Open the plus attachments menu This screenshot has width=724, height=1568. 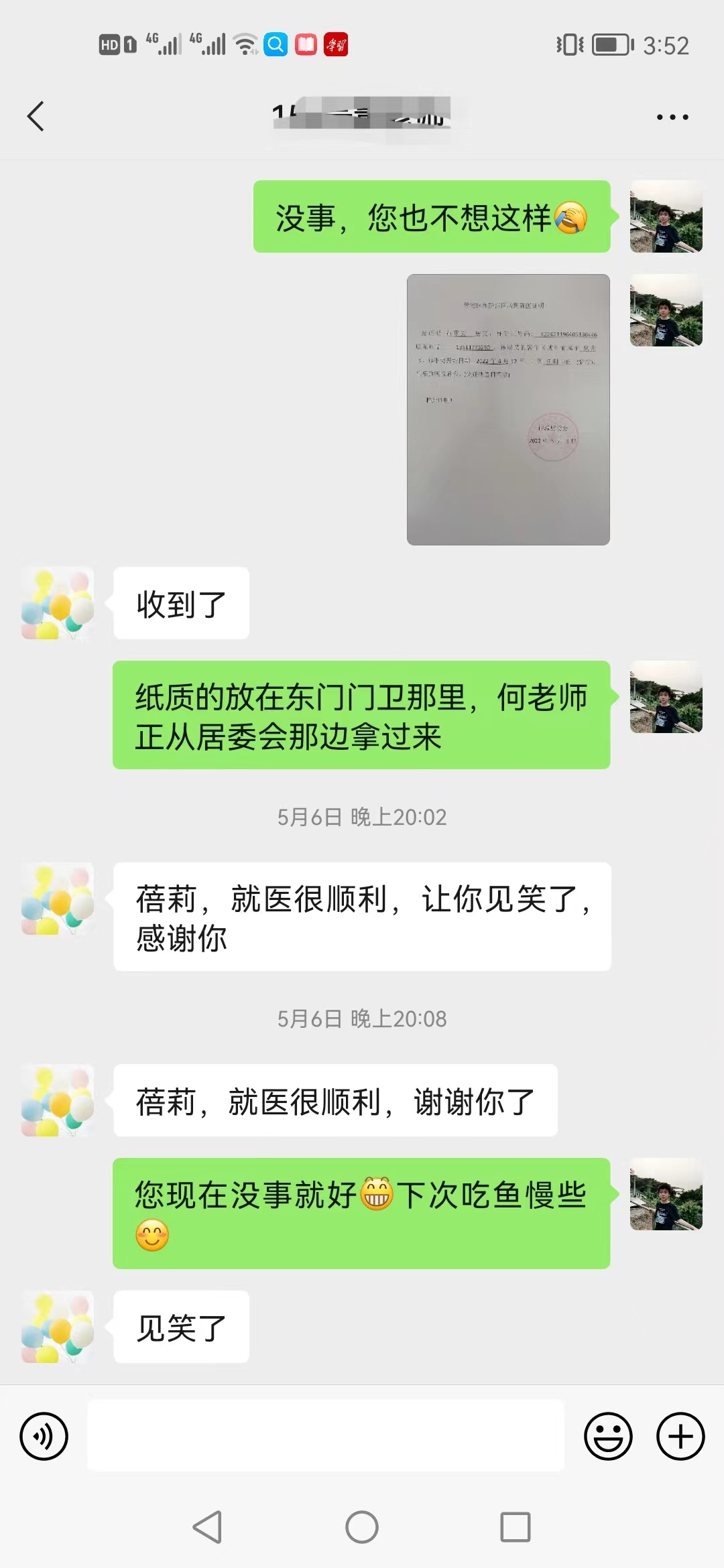point(680,1436)
